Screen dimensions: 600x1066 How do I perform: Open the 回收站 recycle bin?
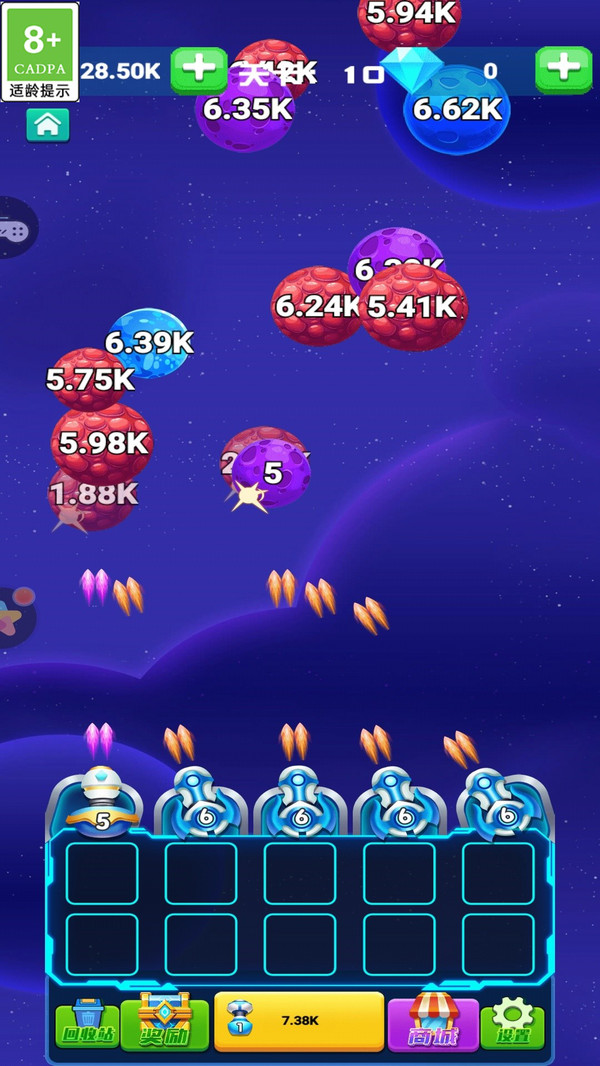(x=87, y=1023)
